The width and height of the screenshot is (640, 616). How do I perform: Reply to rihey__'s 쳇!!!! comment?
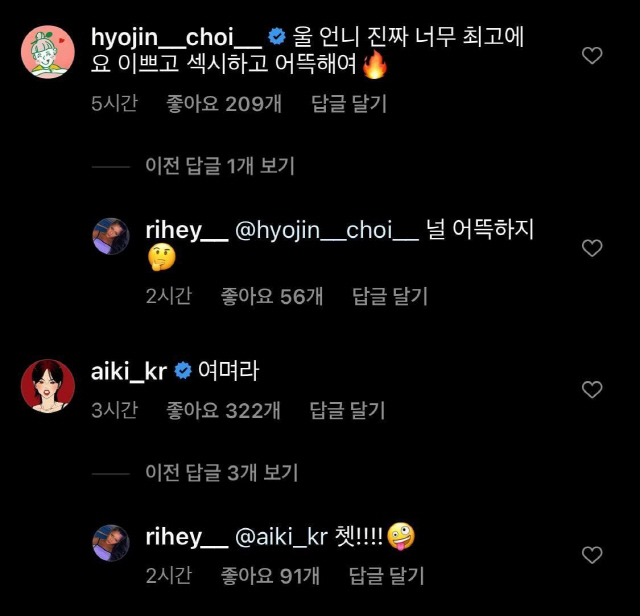[x=387, y=576]
